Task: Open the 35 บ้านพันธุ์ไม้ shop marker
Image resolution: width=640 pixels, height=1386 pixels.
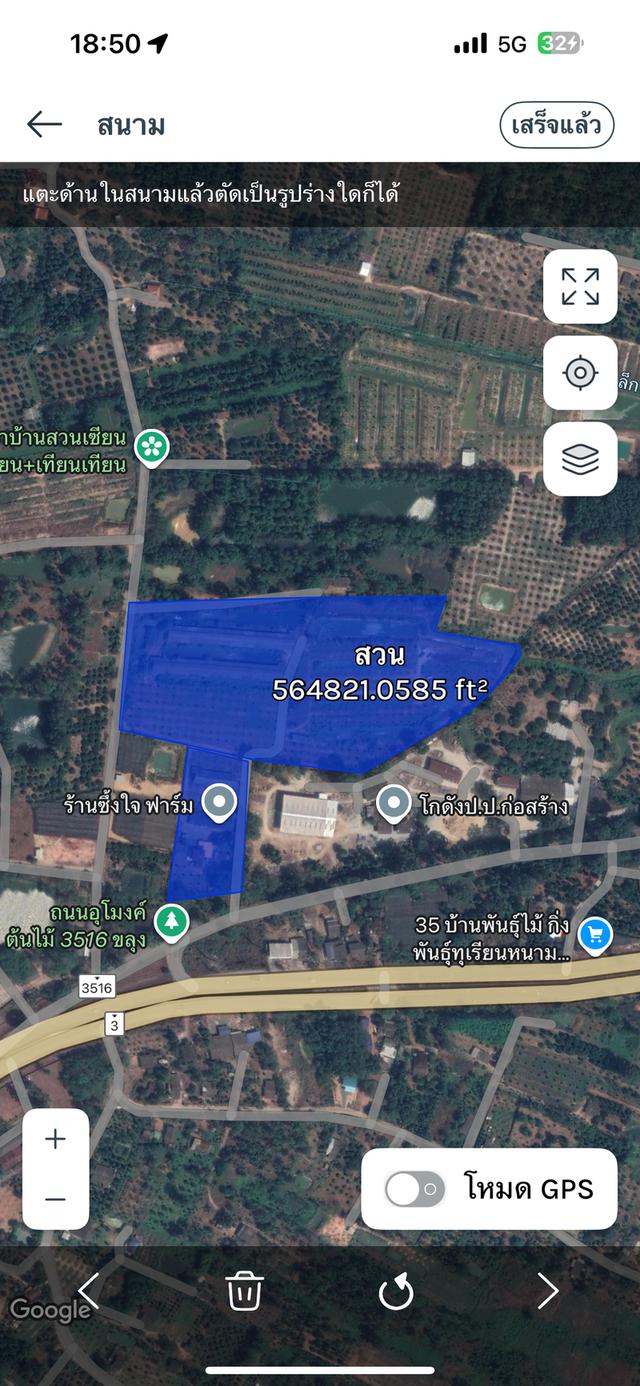Action: [596, 935]
